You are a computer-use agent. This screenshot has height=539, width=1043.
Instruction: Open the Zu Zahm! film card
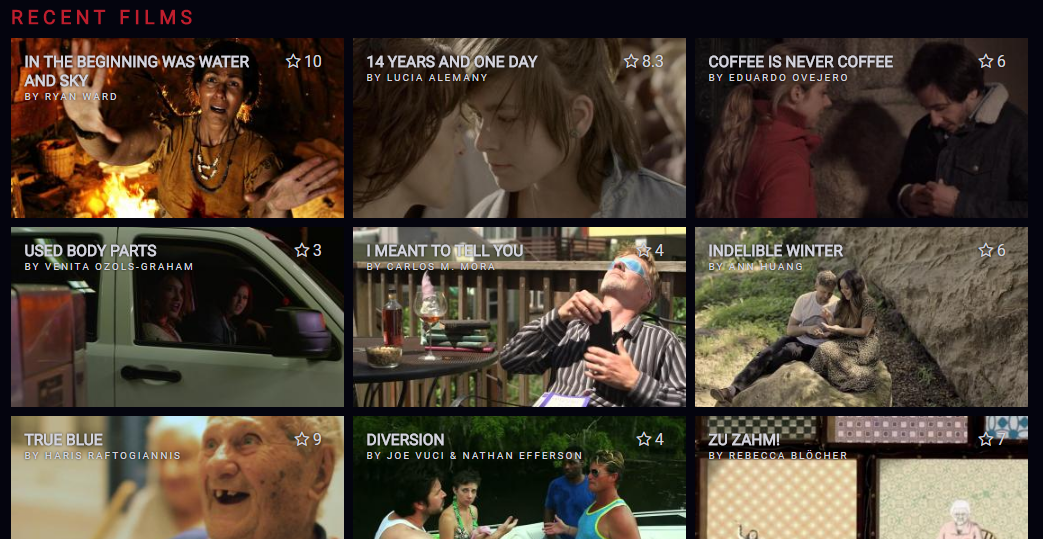click(861, 478)
